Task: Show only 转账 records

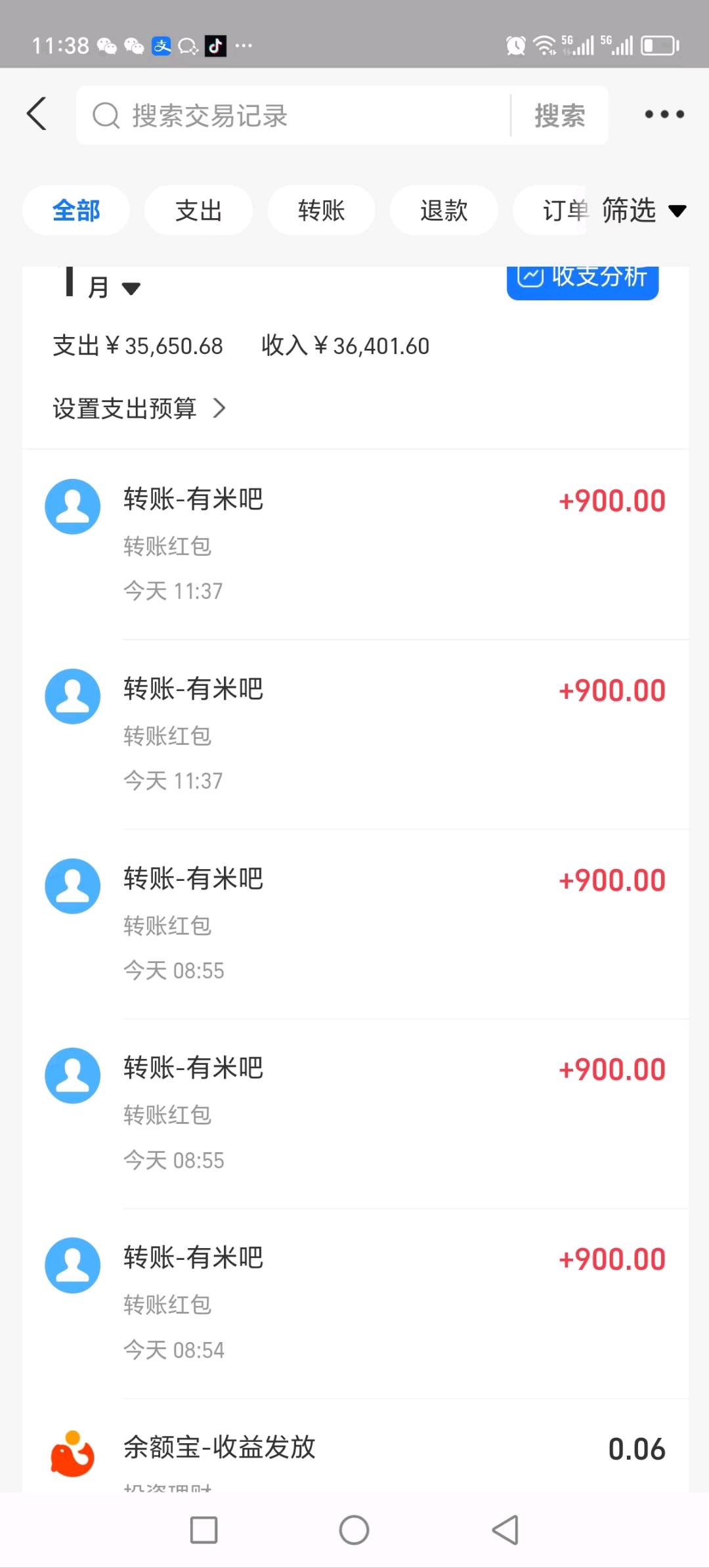Action: click(x=321, y=211)
